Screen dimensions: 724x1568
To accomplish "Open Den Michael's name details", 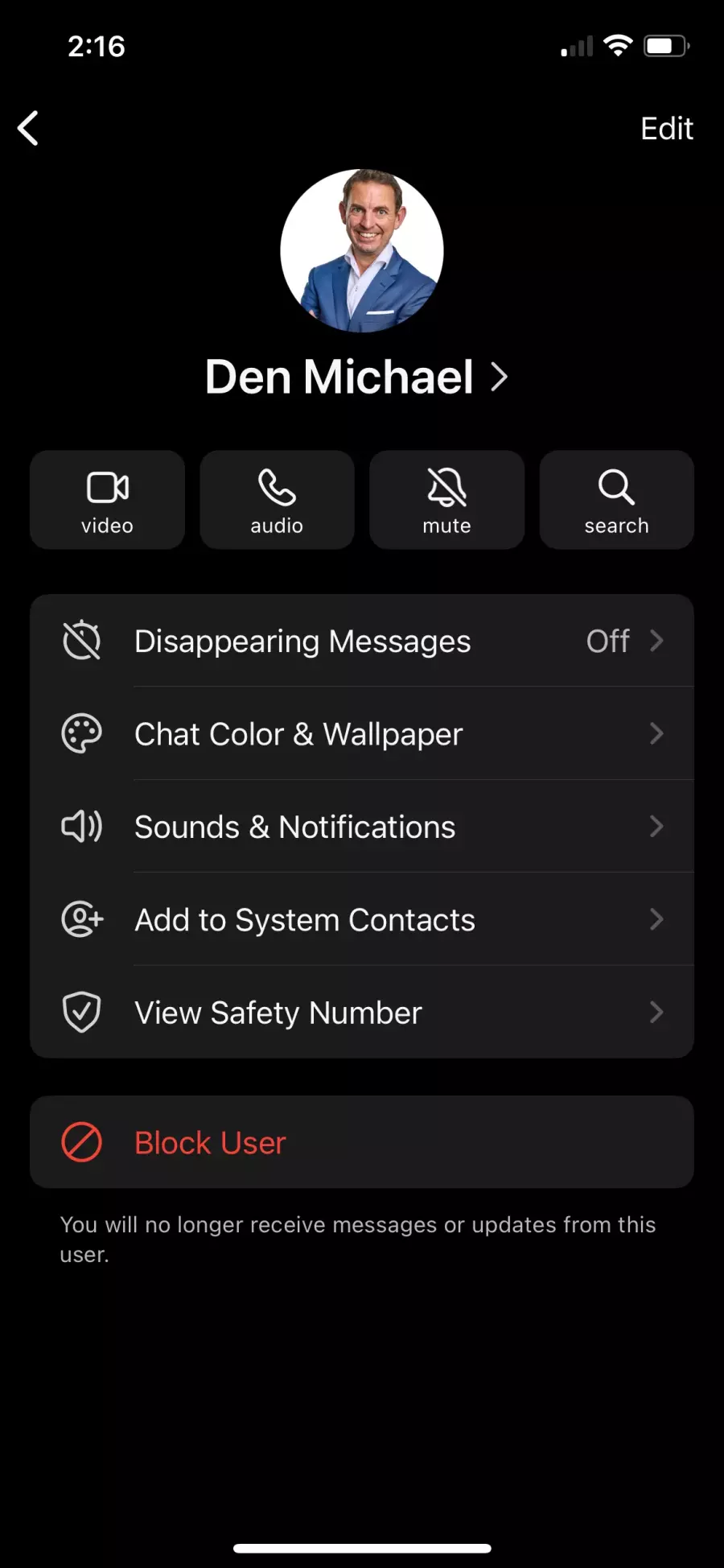I will [x=356, y=377].
